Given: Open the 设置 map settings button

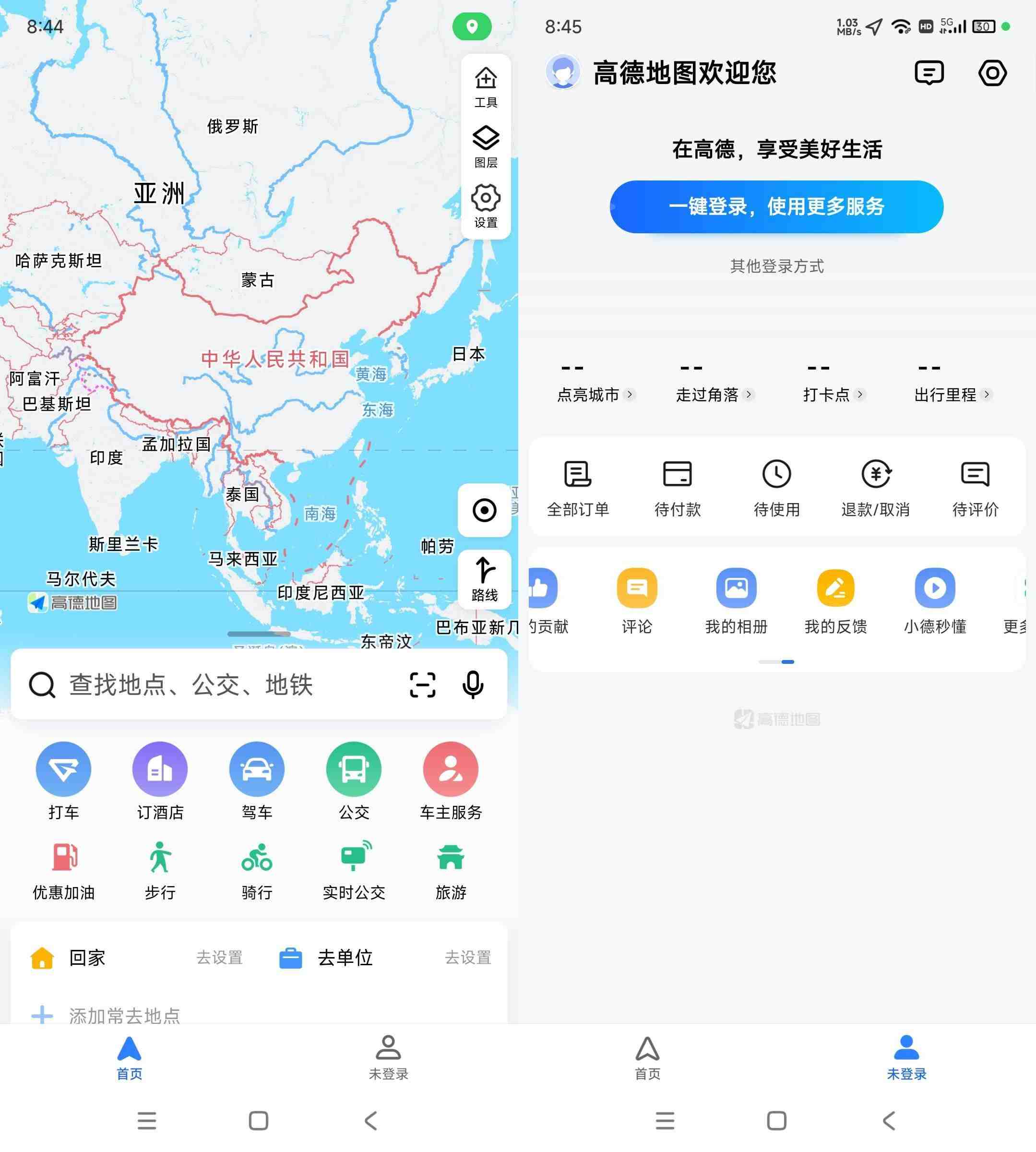Looking at the screenshot, I should coord(486,206).
